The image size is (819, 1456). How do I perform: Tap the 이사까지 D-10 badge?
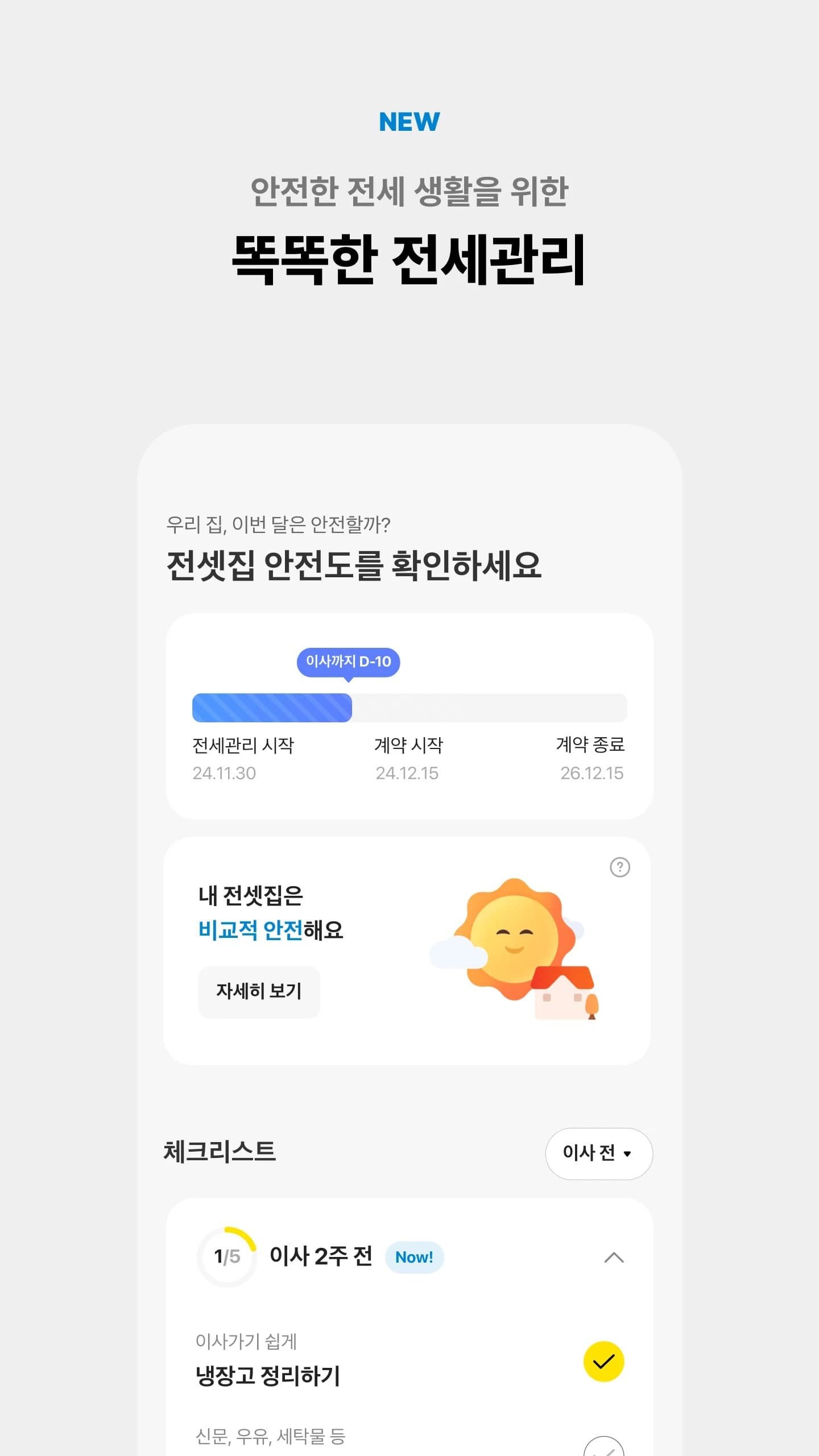(349, 663)
